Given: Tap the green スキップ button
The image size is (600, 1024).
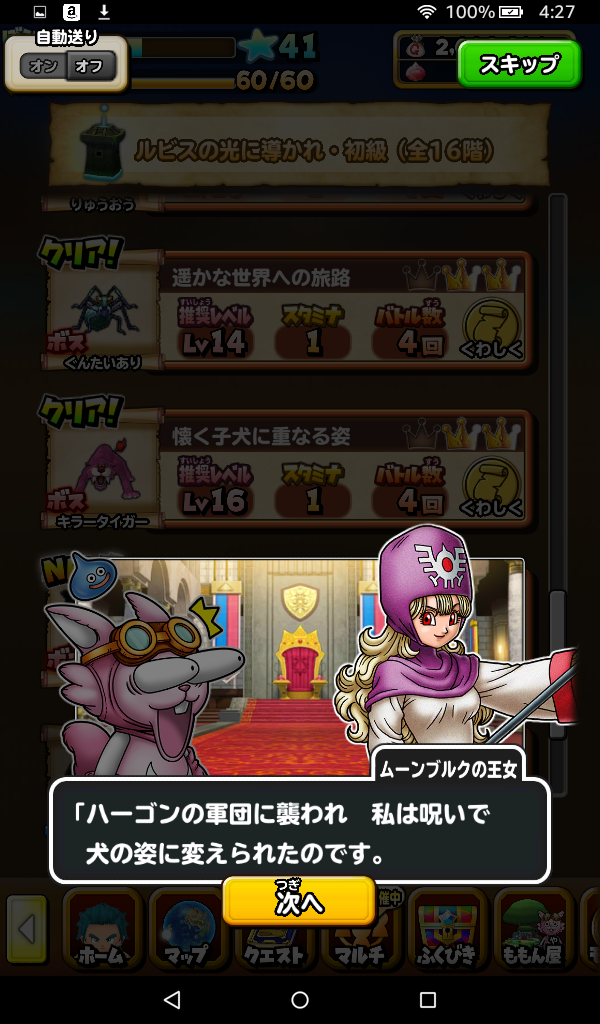Looking at the screenshot, I should pos(519,64).
